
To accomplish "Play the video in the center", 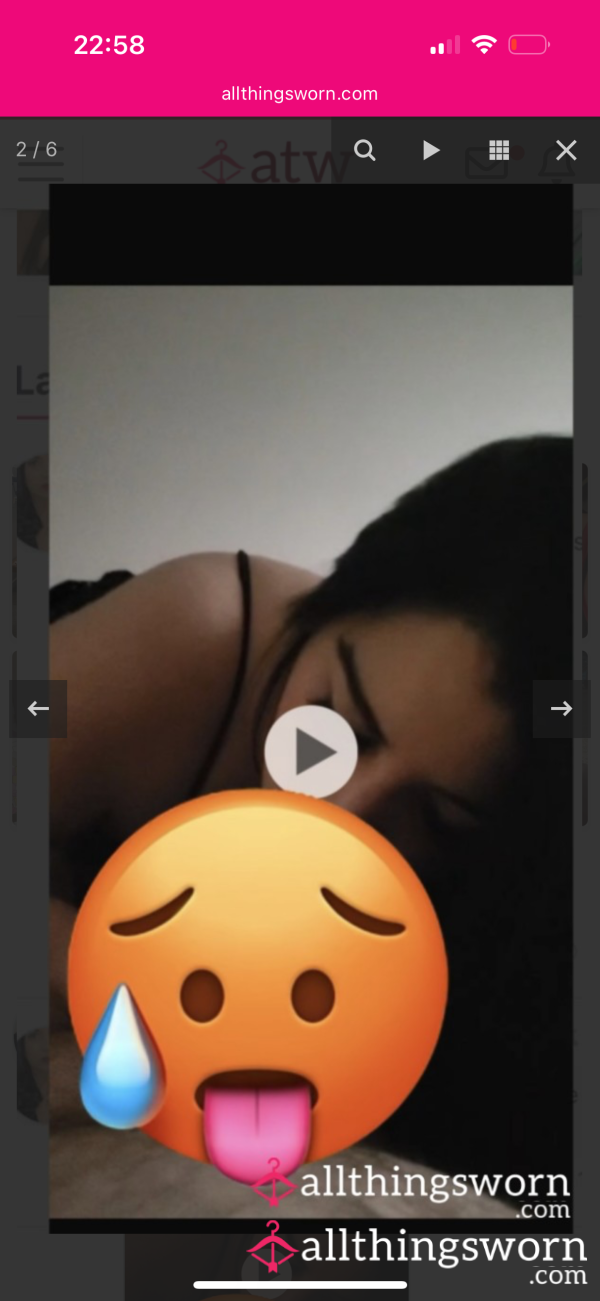I will coord(311,752).
